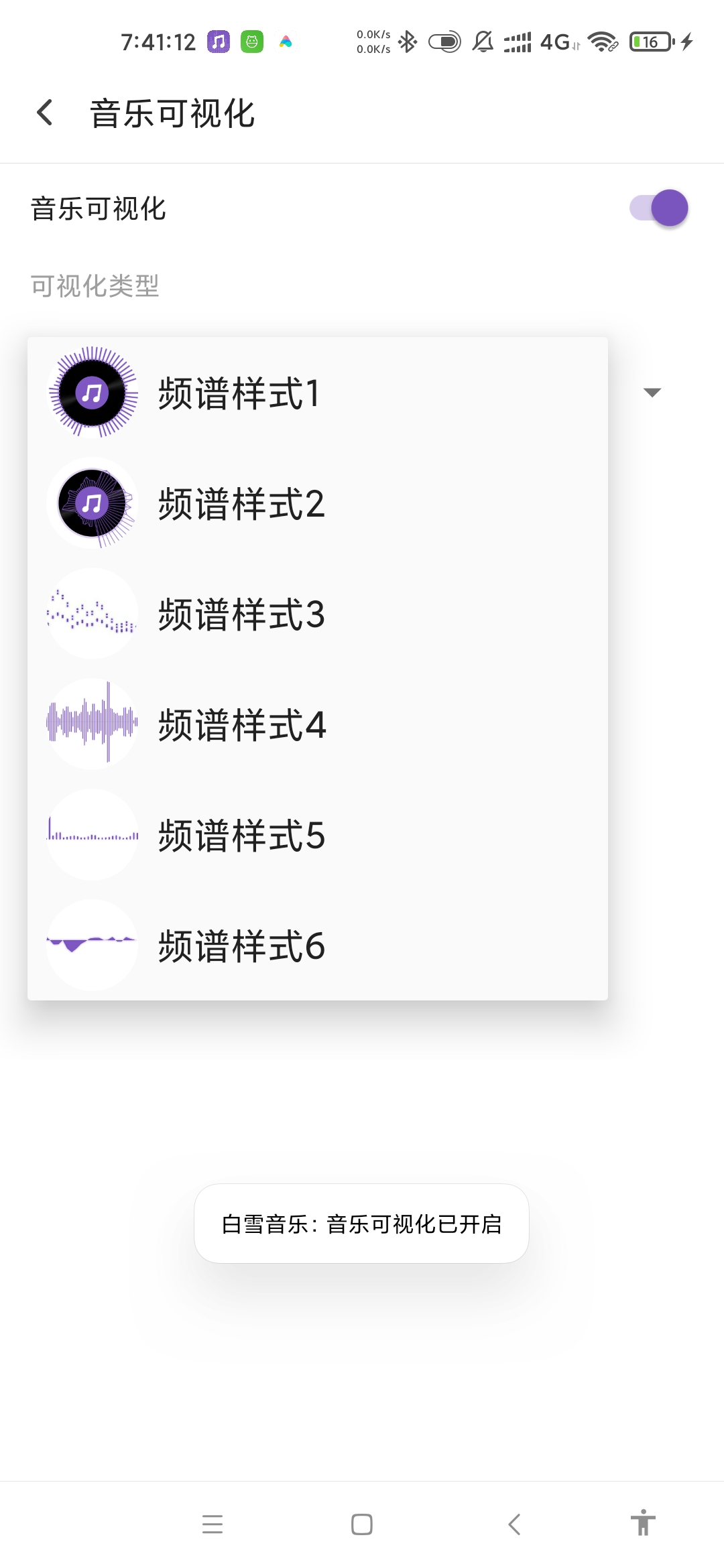Open the music app icon in status bar
The width and height of the screenshot is (724, 1568).
(x=217, y=42)
